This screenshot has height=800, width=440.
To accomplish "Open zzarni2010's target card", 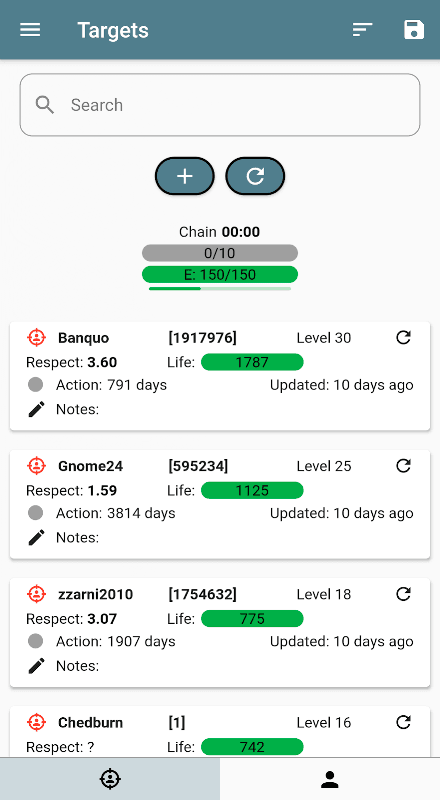I will coord(220,632).
